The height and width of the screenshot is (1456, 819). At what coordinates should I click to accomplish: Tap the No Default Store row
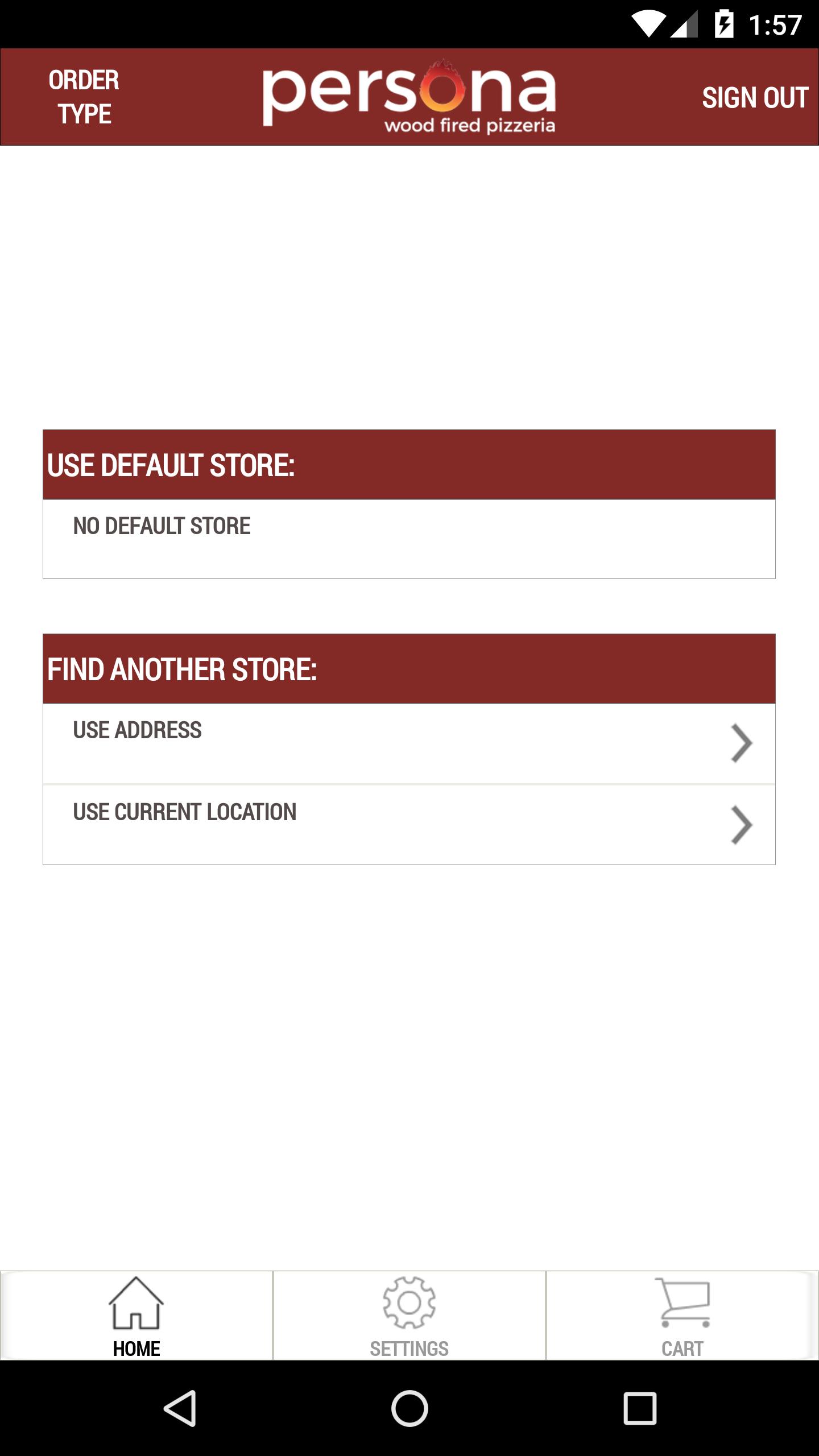(409, 539)
